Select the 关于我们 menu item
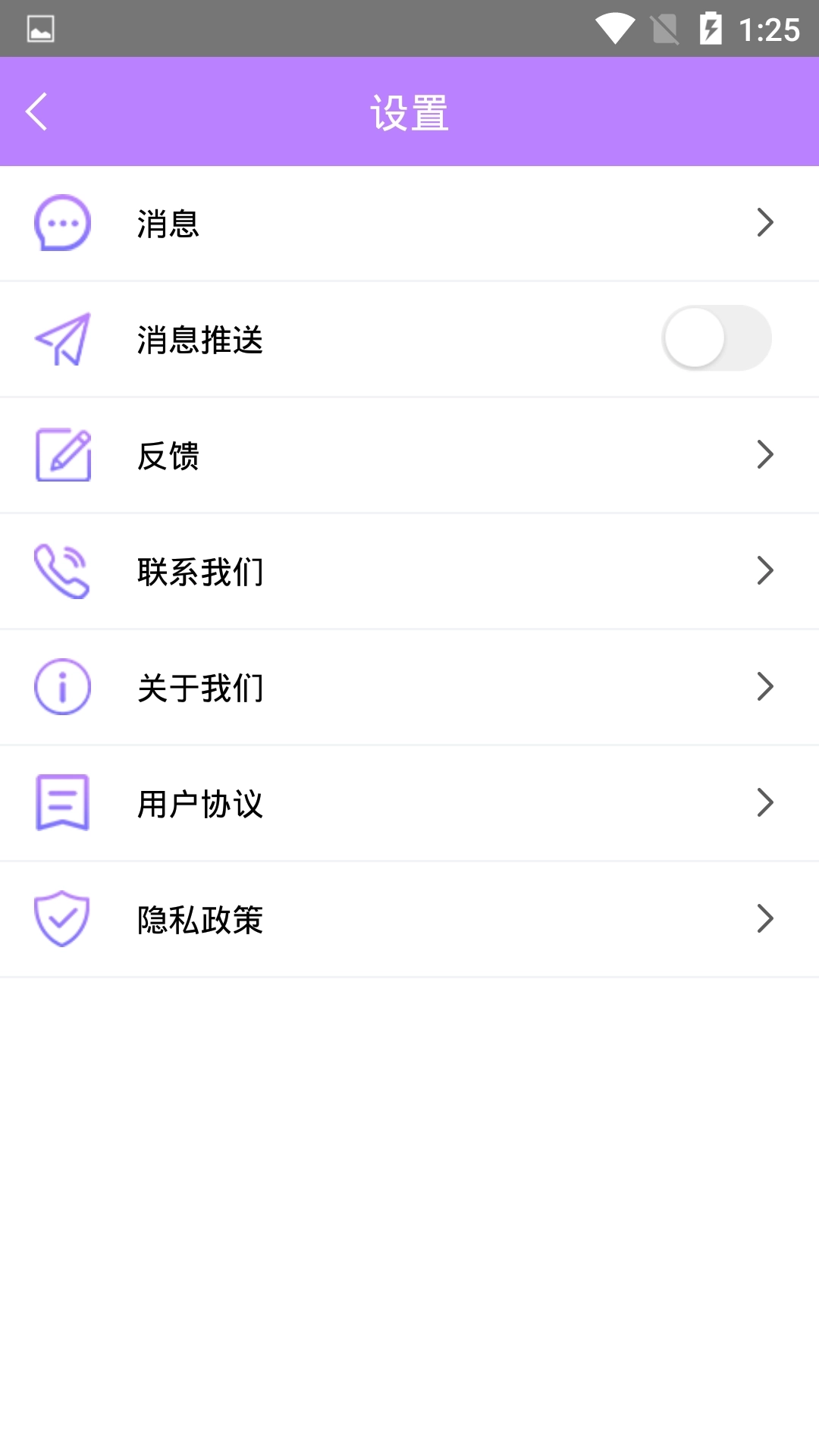Screen dimensions: 819x1456 coord(409,687)
